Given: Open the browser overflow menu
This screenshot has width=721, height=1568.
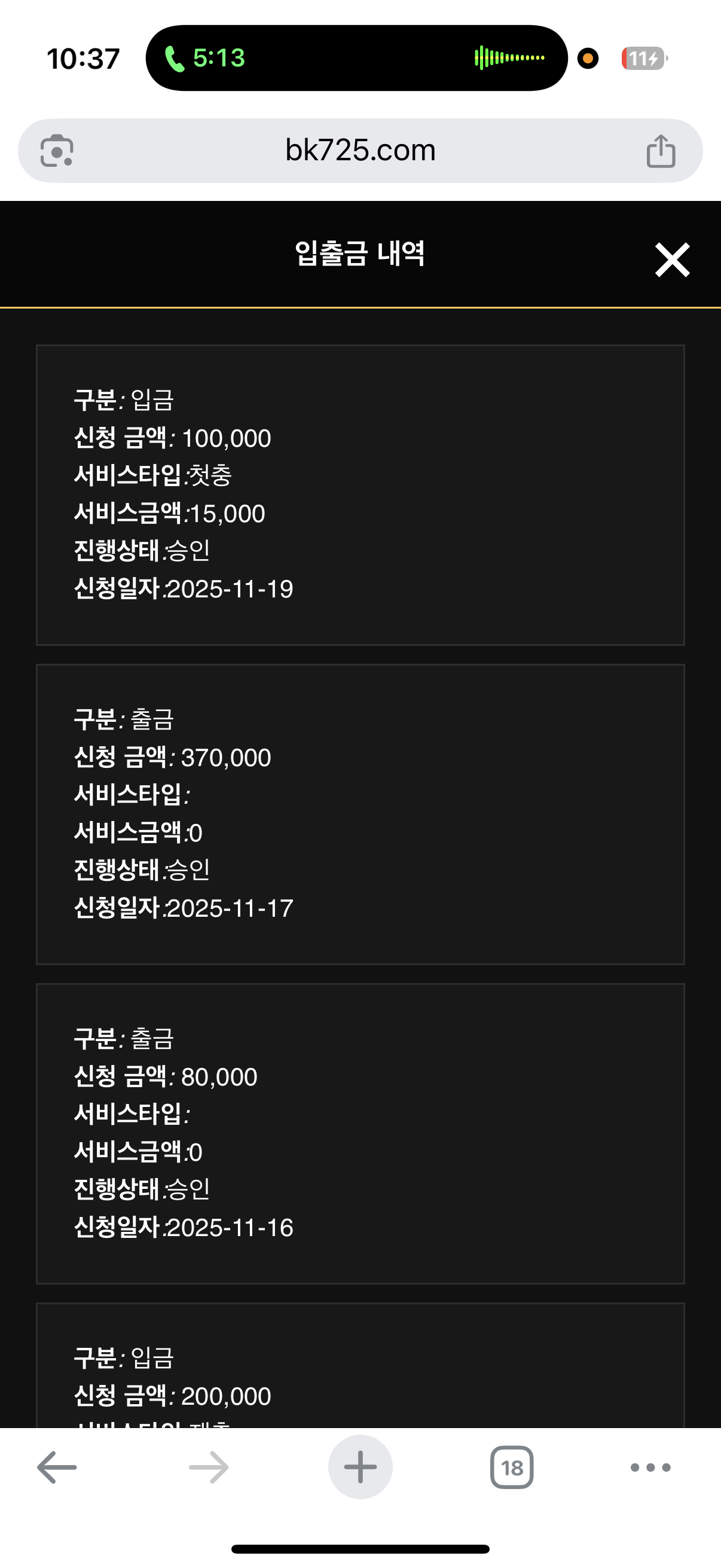Looking at the screenshot, I should pos(650,1468).
